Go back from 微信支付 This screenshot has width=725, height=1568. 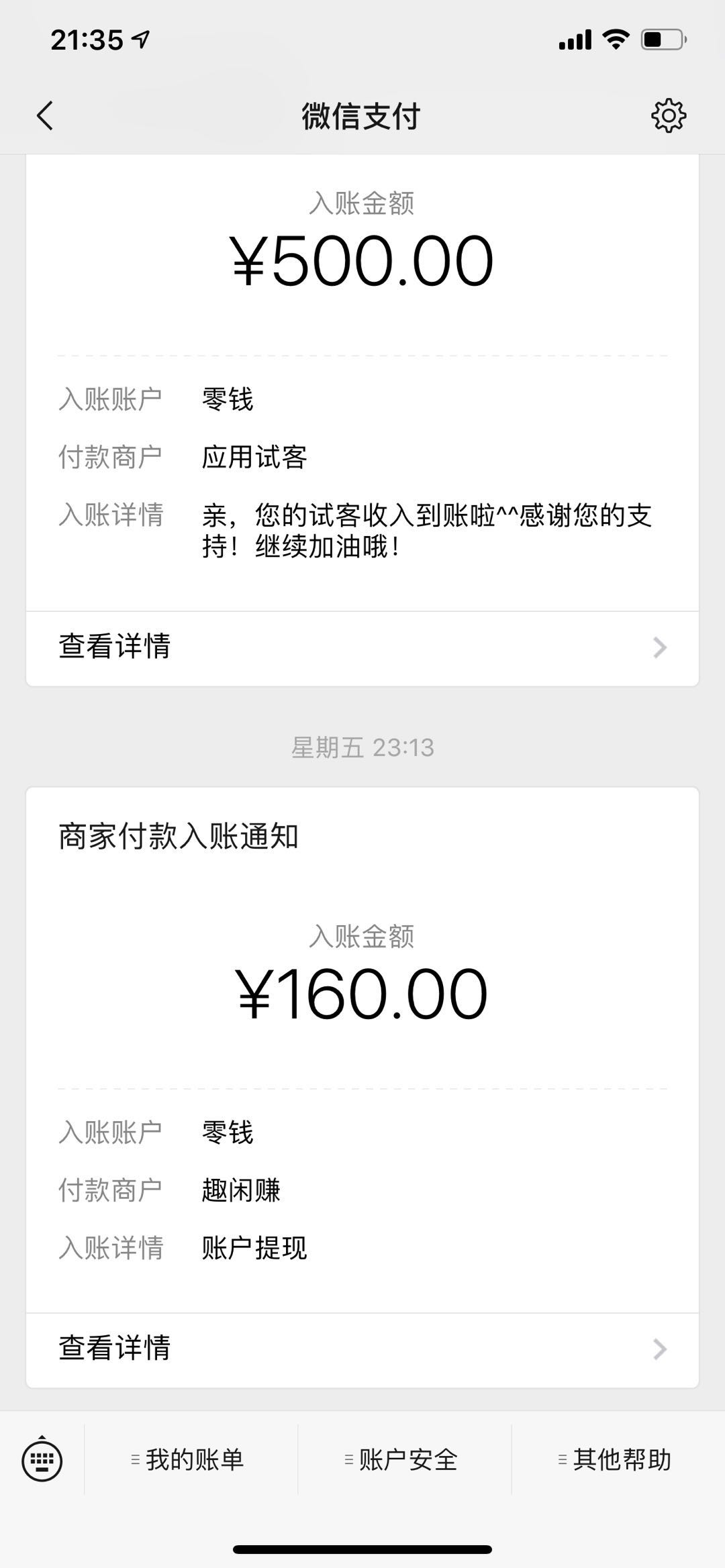45,115
